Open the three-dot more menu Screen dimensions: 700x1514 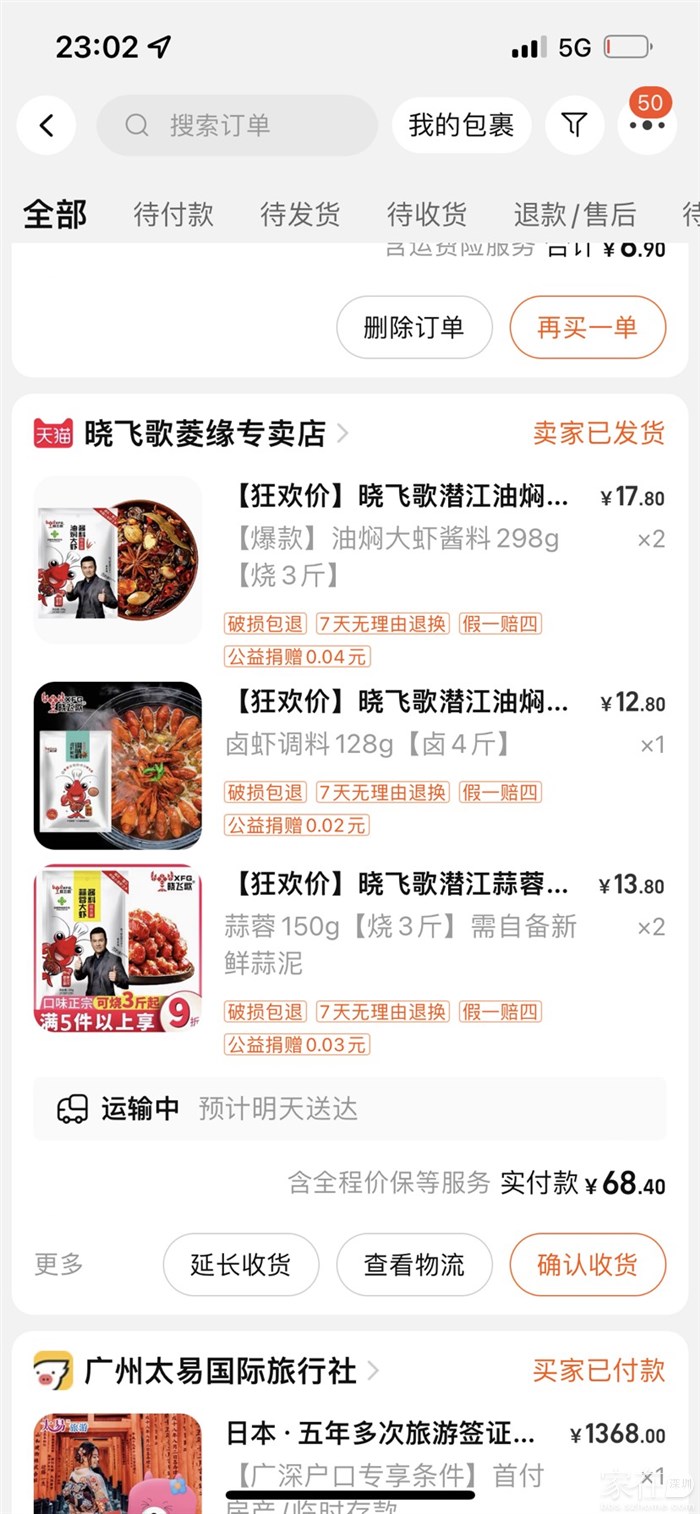point(647,125)
